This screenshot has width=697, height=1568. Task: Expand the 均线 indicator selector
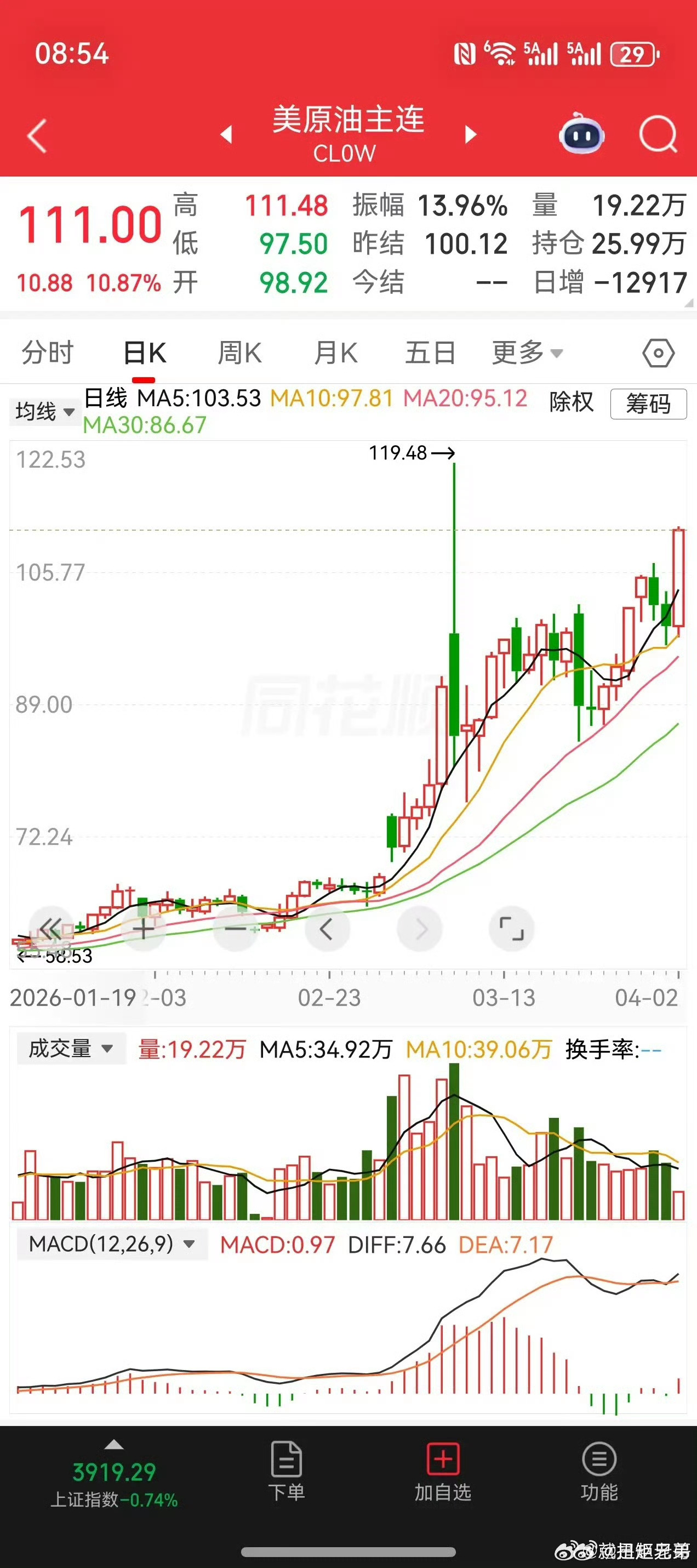44,412
